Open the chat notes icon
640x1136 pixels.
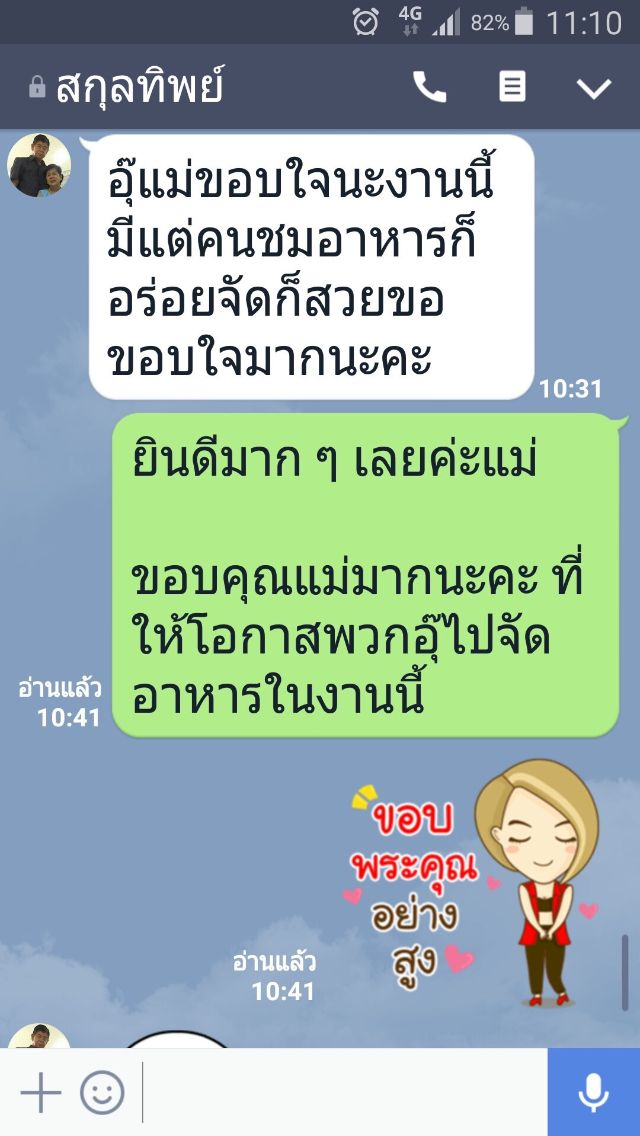pyautogui.click(x=512, y=88)
